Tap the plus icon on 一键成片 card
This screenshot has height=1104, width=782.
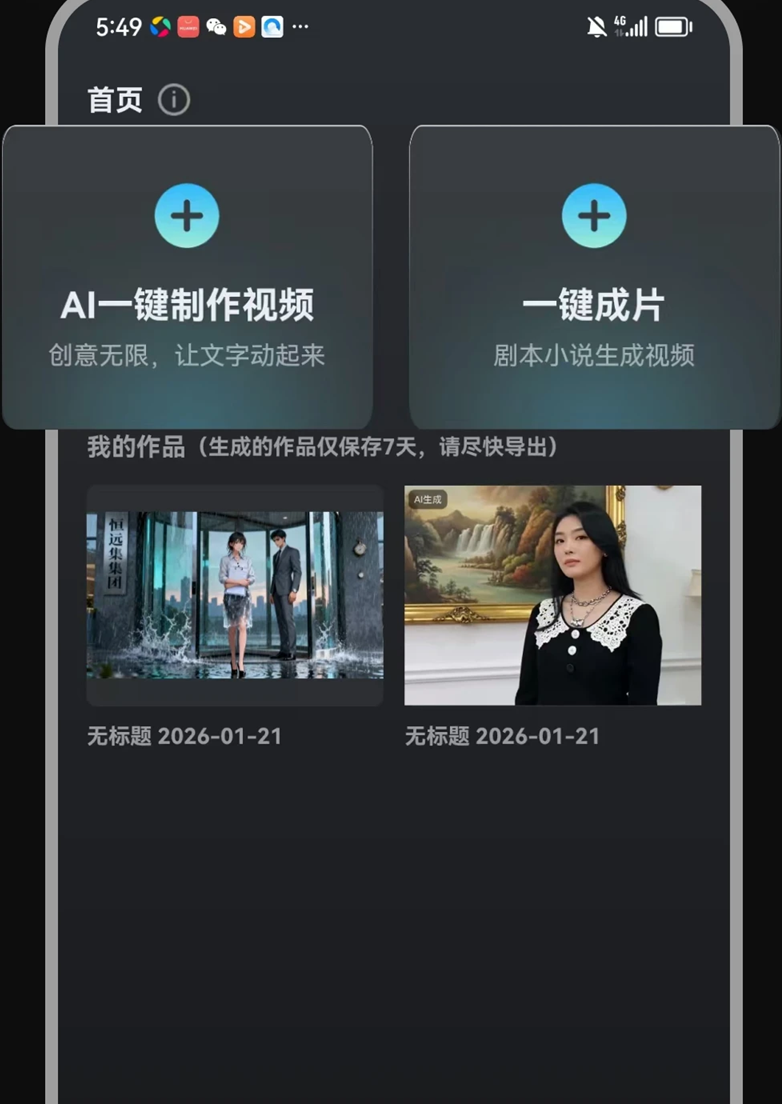pyautogui.click(x=595, y=214)
